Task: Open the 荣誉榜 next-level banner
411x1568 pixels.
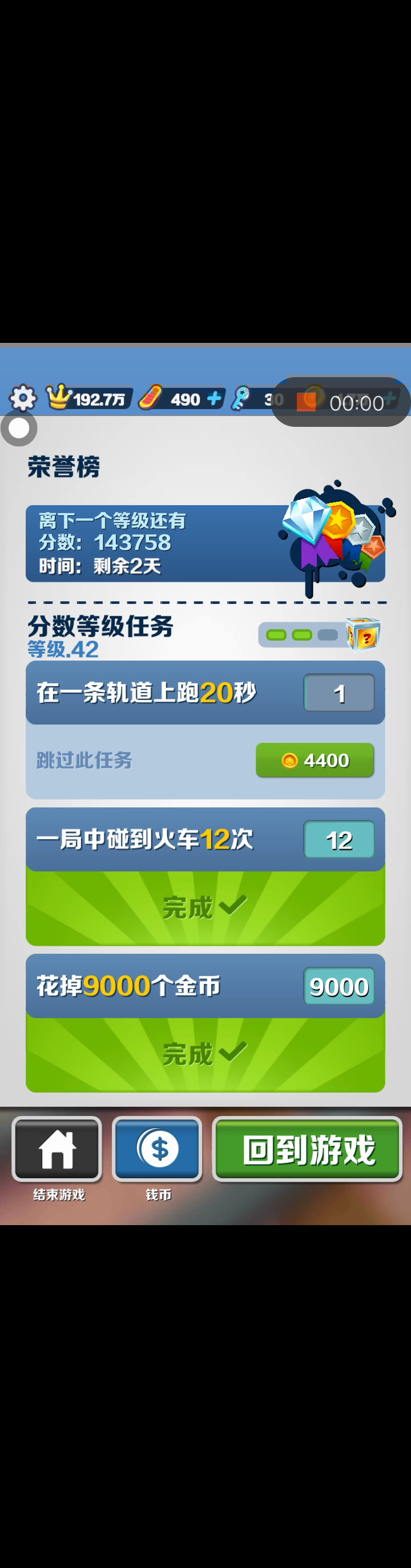Action: 205,543
